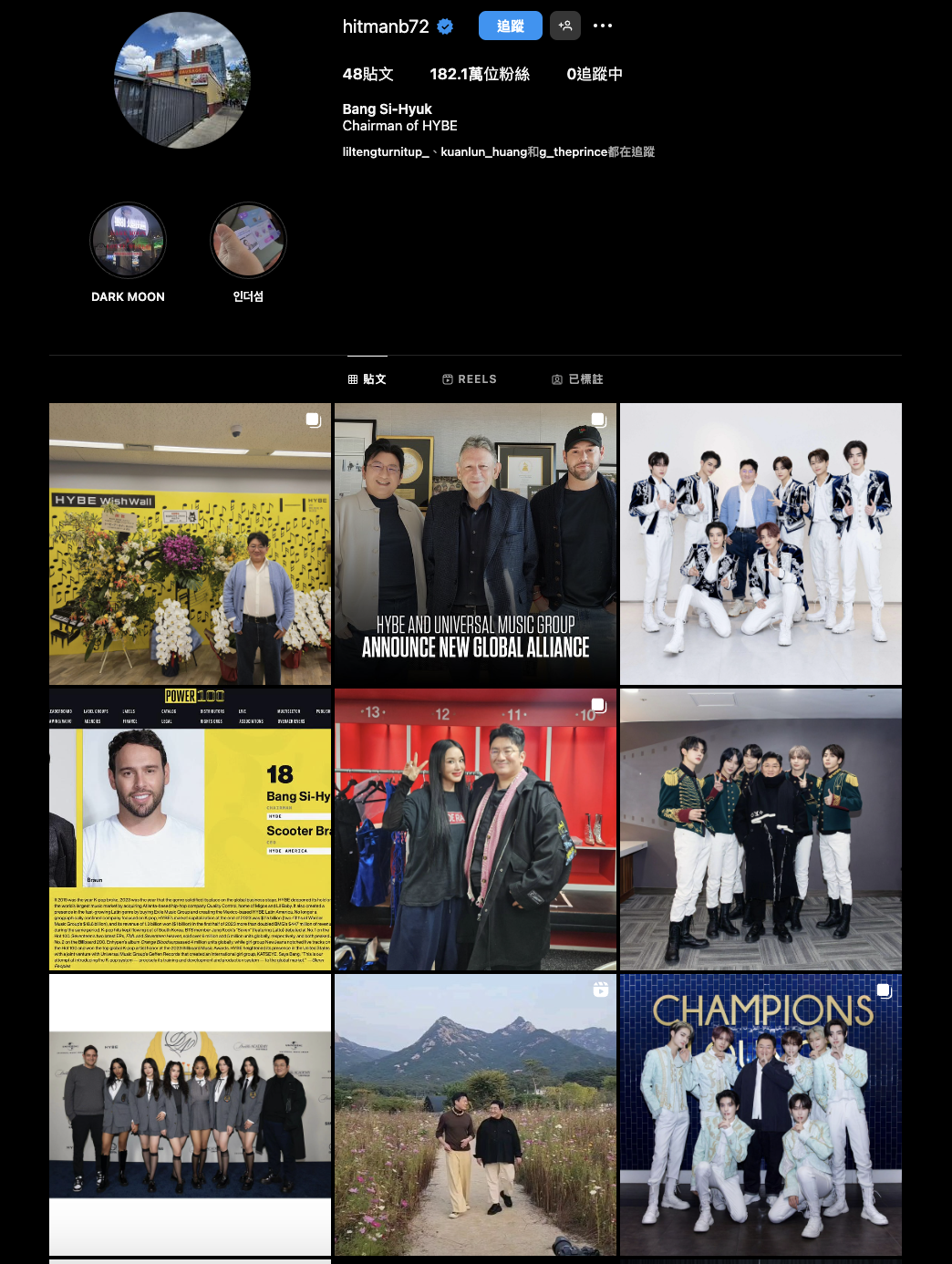Switch to the REELS tab
Image resolution: width=952 pixels, height=1264 pixels.
(470, 379)
